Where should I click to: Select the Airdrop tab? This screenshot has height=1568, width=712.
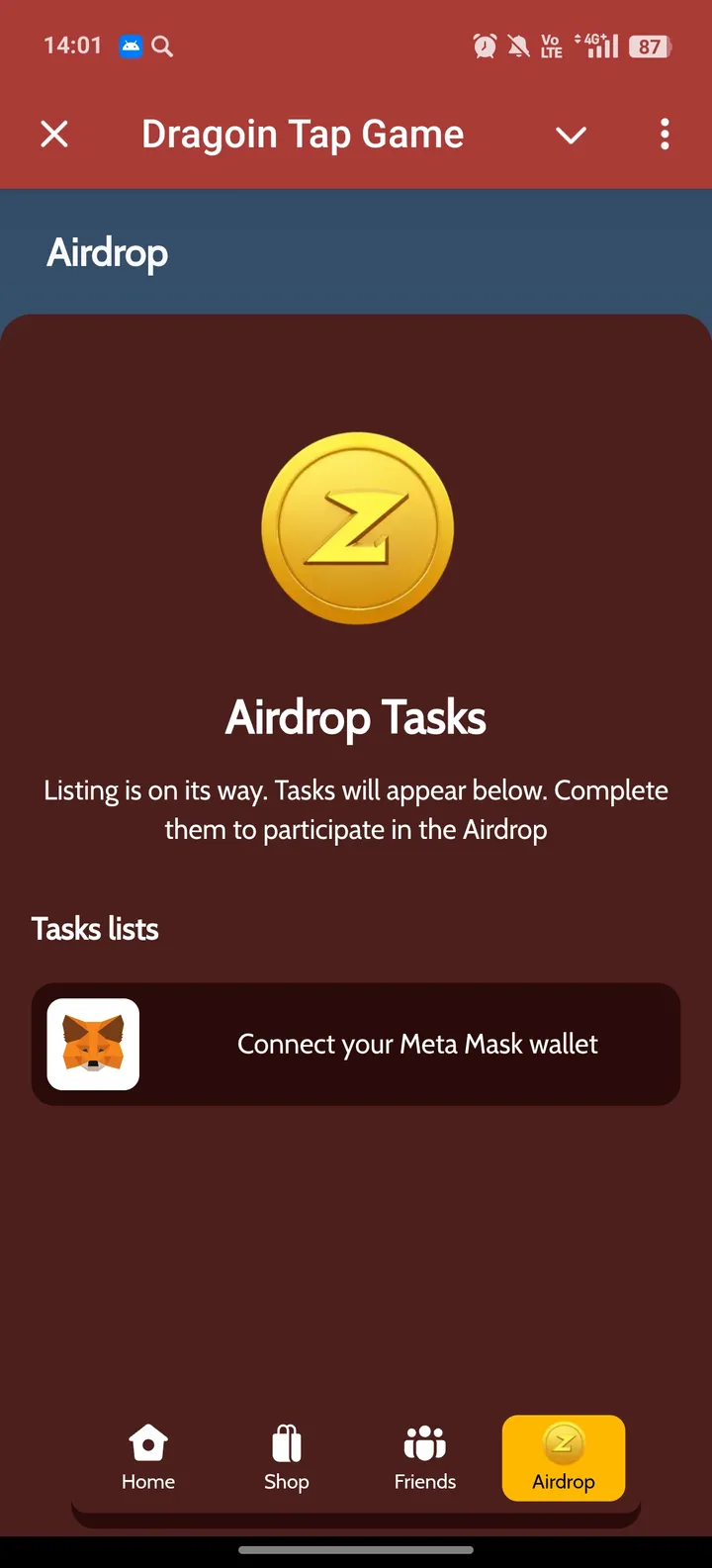[564, 1457]
